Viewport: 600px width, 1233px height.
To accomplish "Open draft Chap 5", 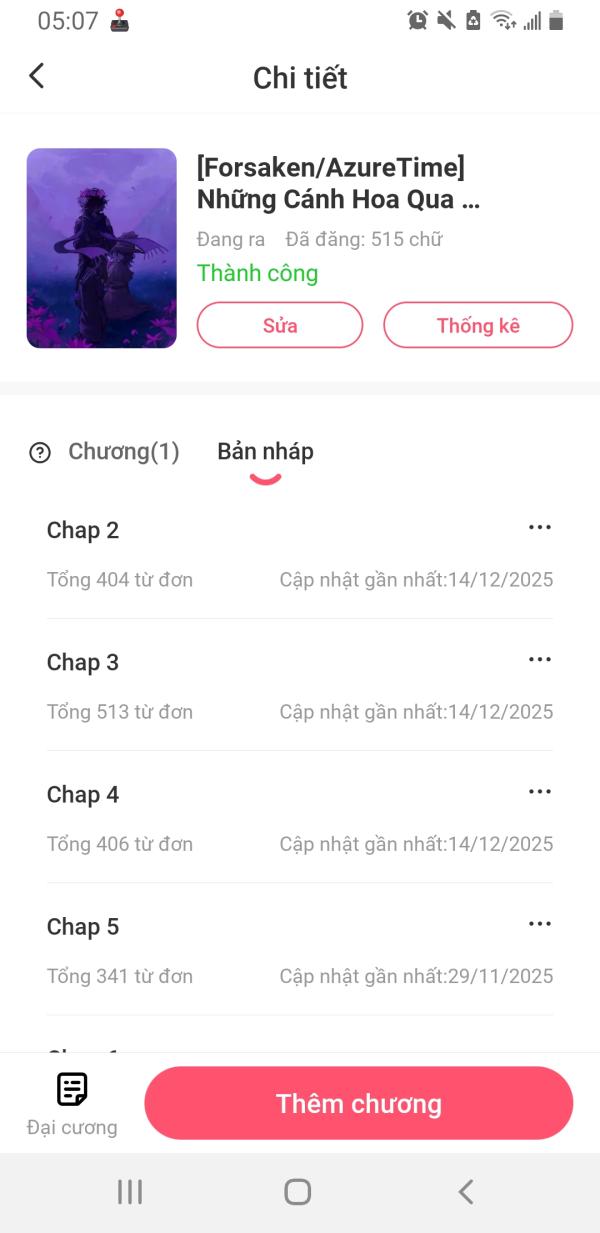I will pos(83,927).
